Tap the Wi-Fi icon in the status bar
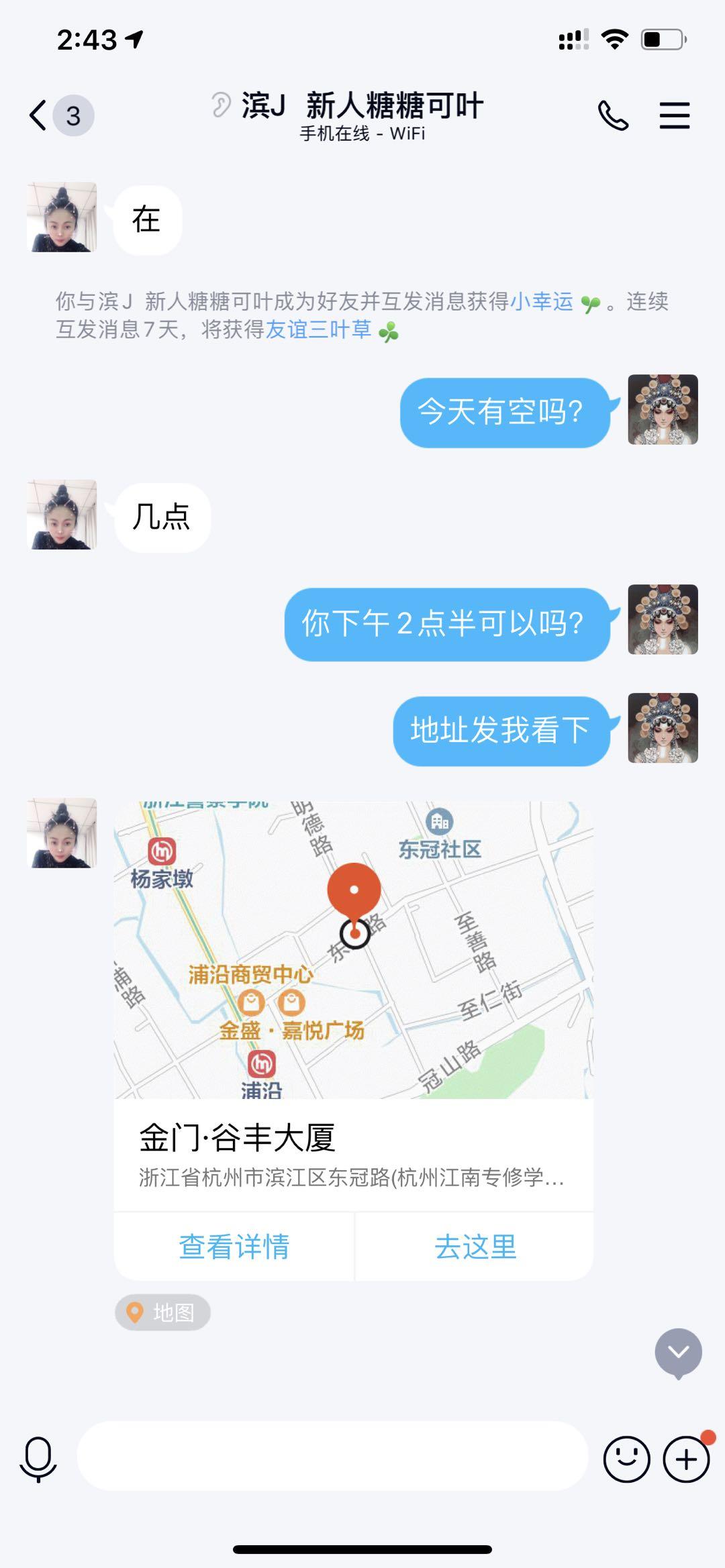The width and height of the screenshot is (725, 1568). [x=616, y=39]
